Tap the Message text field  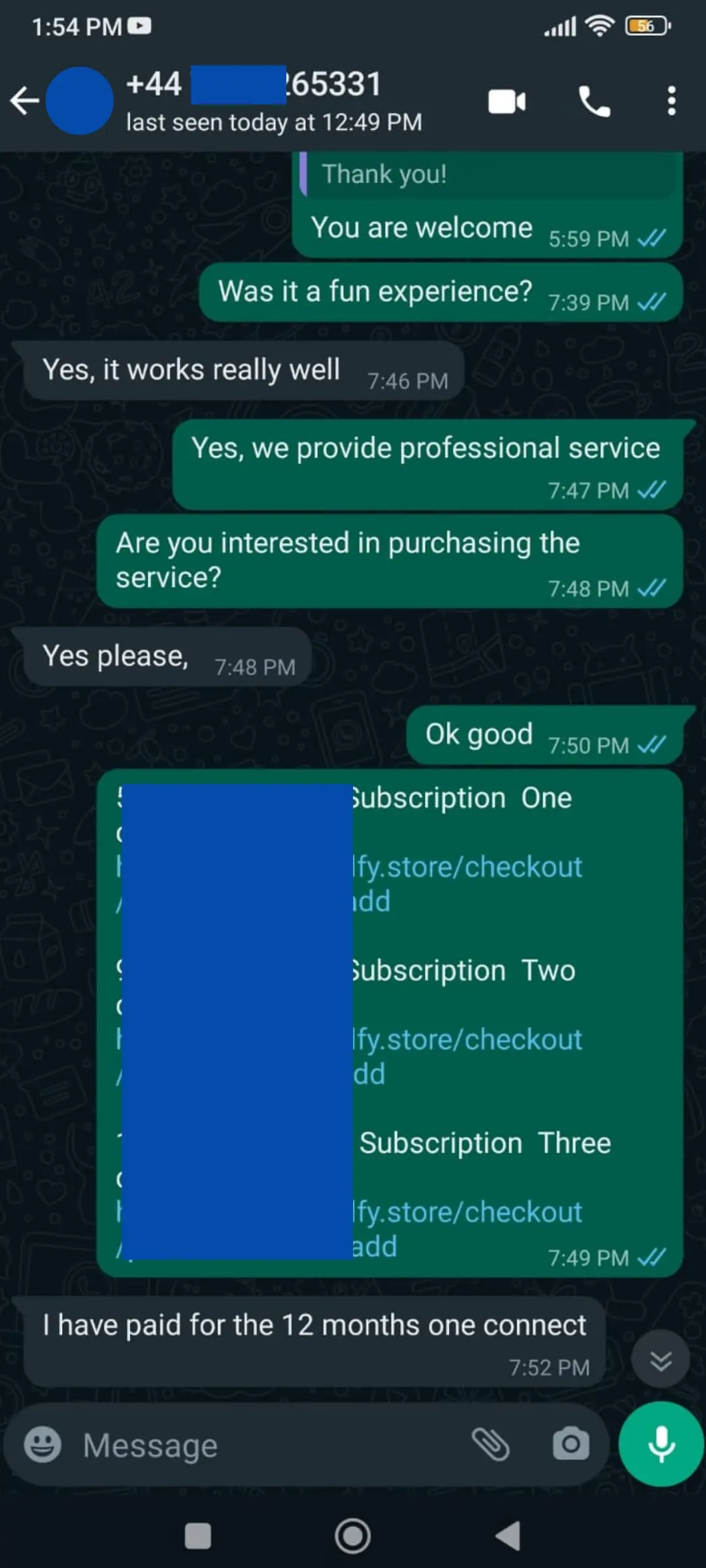tap(261, 1445)
